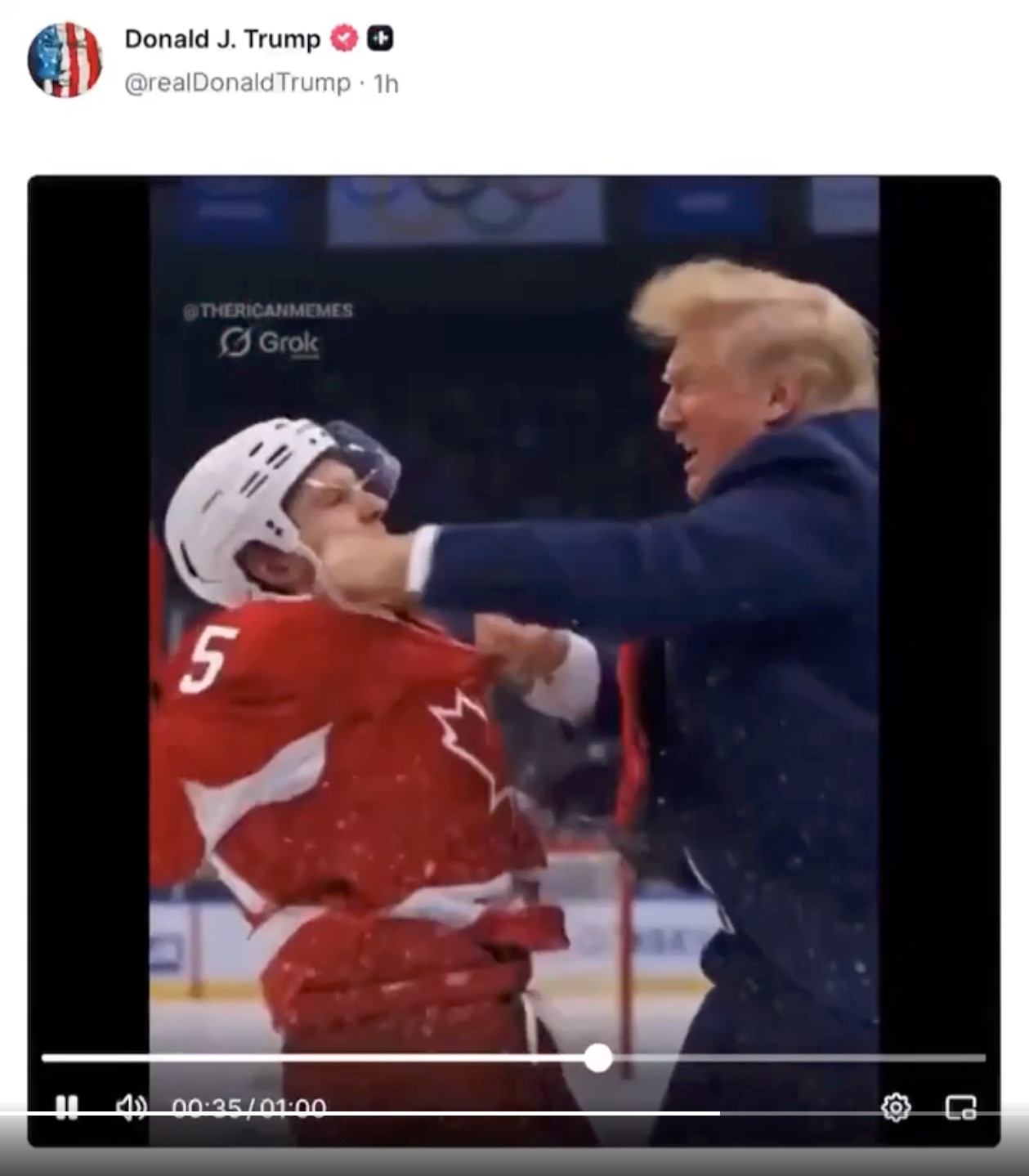Open the @realDonaldTrump handle link
Viewport: 1029px width, 1176px height.
pos(237,83)
